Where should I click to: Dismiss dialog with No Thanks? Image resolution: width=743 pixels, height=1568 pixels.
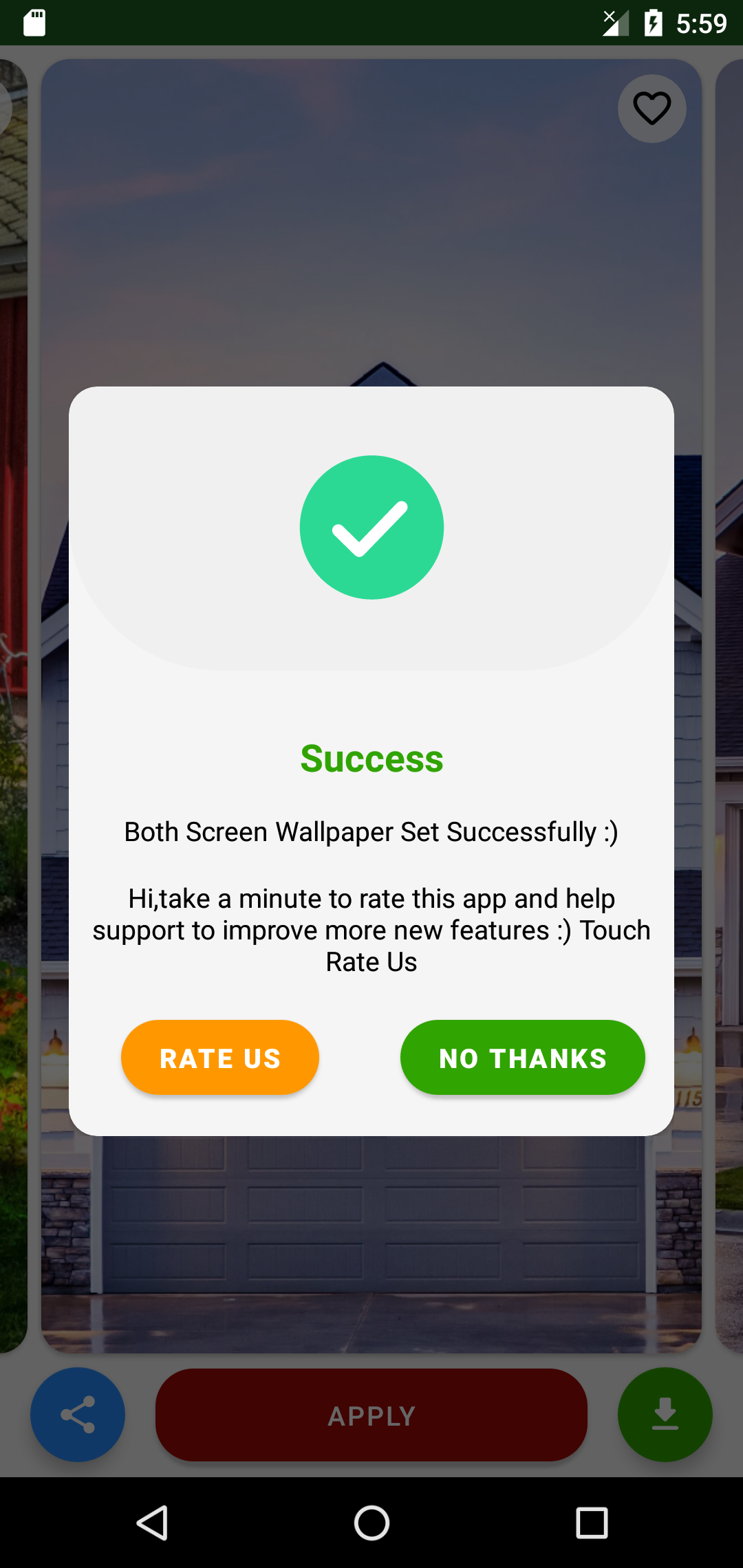pos(522,1058)
